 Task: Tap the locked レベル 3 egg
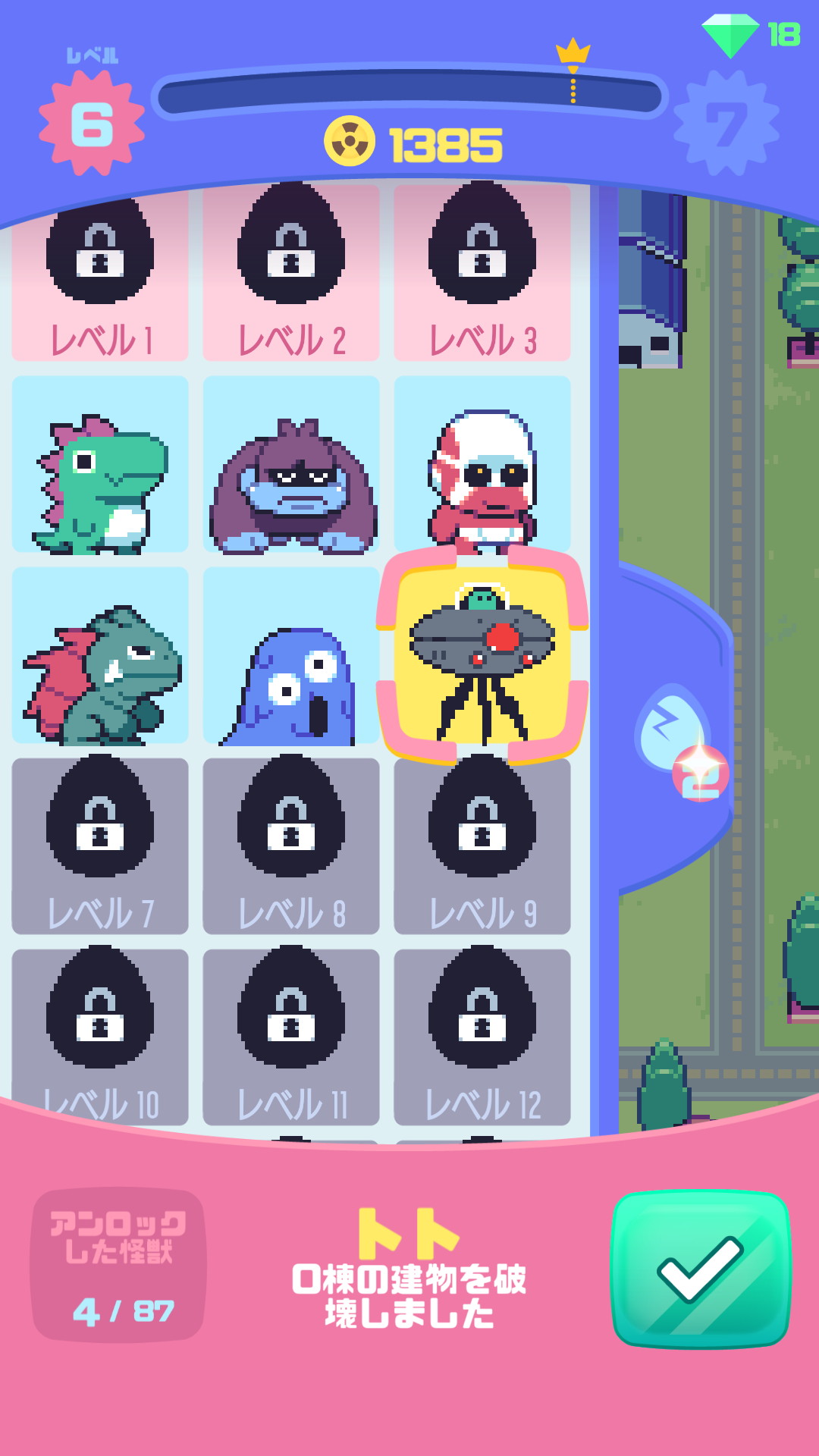pyautogui.click(x=482, y=275)
